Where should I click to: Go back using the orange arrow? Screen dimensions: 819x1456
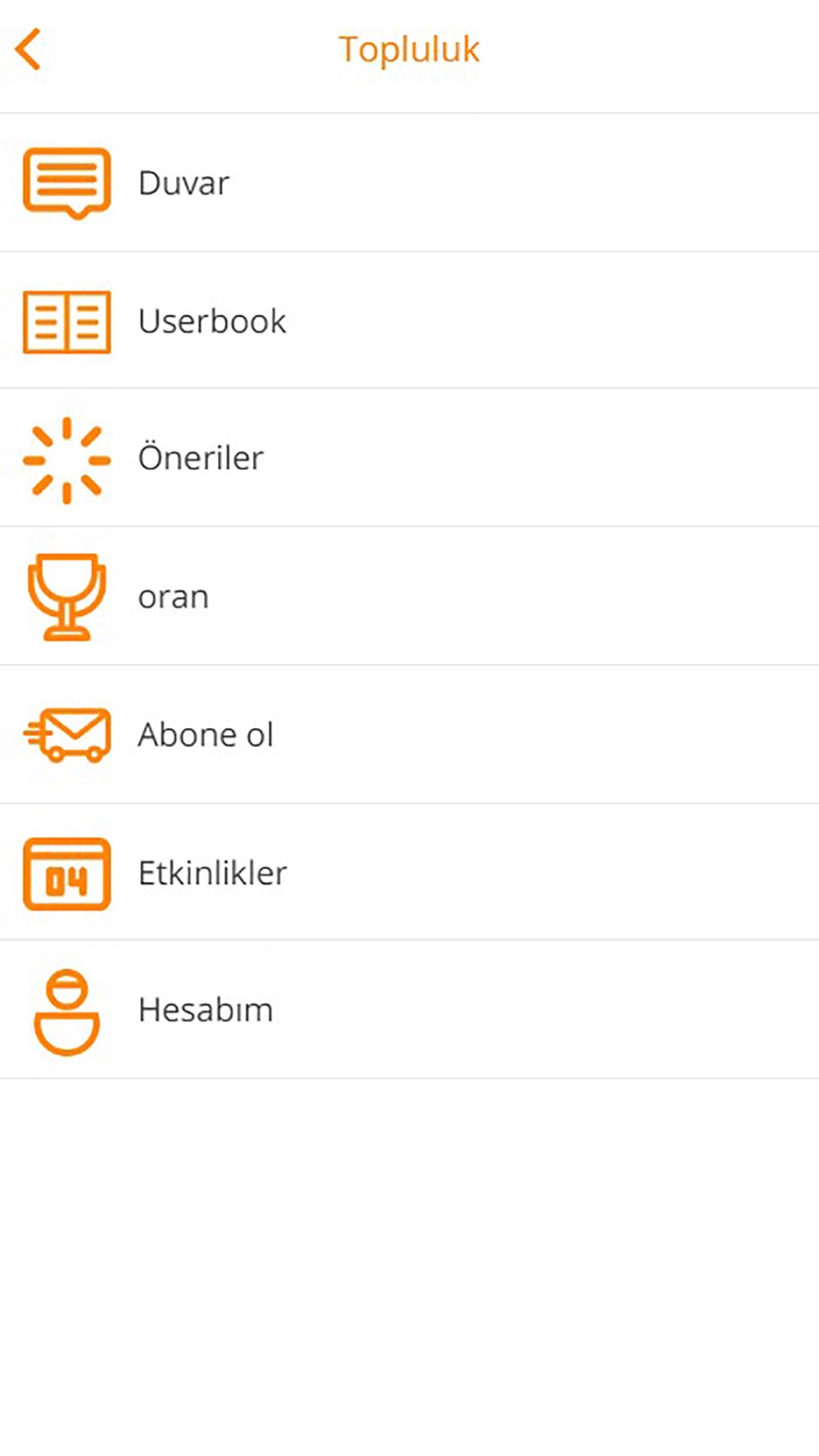coord(28,49)
